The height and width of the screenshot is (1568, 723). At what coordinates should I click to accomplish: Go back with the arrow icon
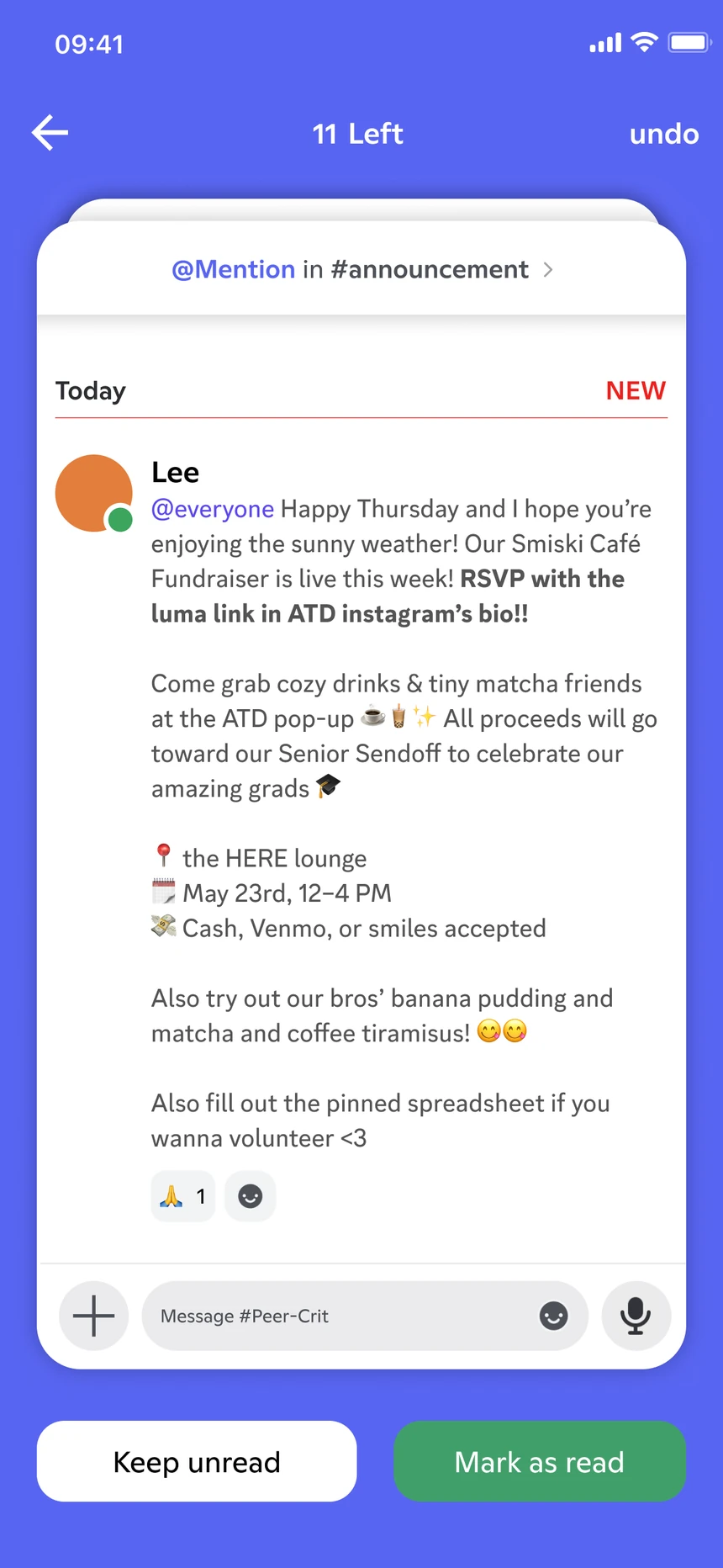50,133
